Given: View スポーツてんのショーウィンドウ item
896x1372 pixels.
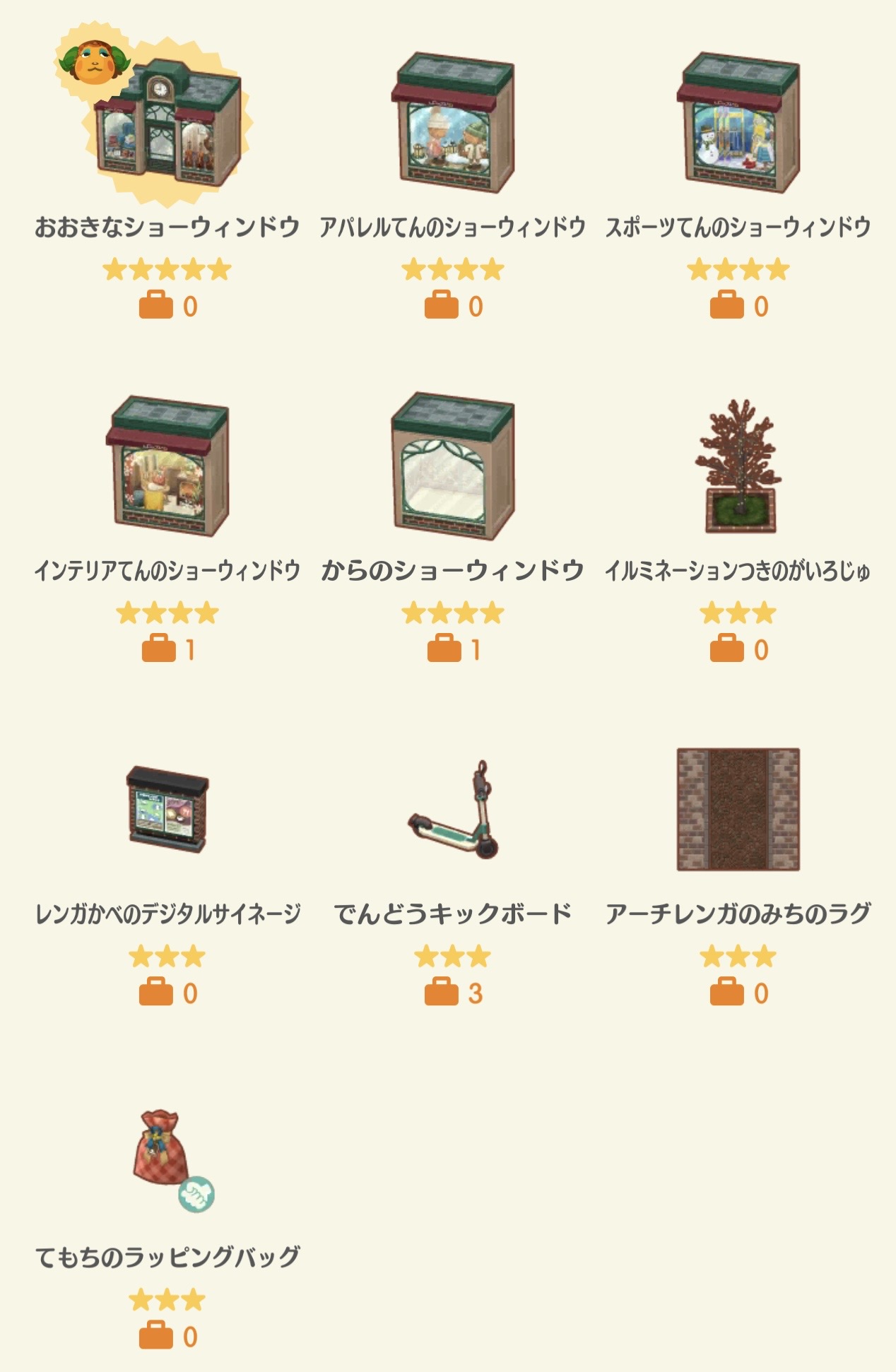Looking at the screenshot, I should (738, 124).
